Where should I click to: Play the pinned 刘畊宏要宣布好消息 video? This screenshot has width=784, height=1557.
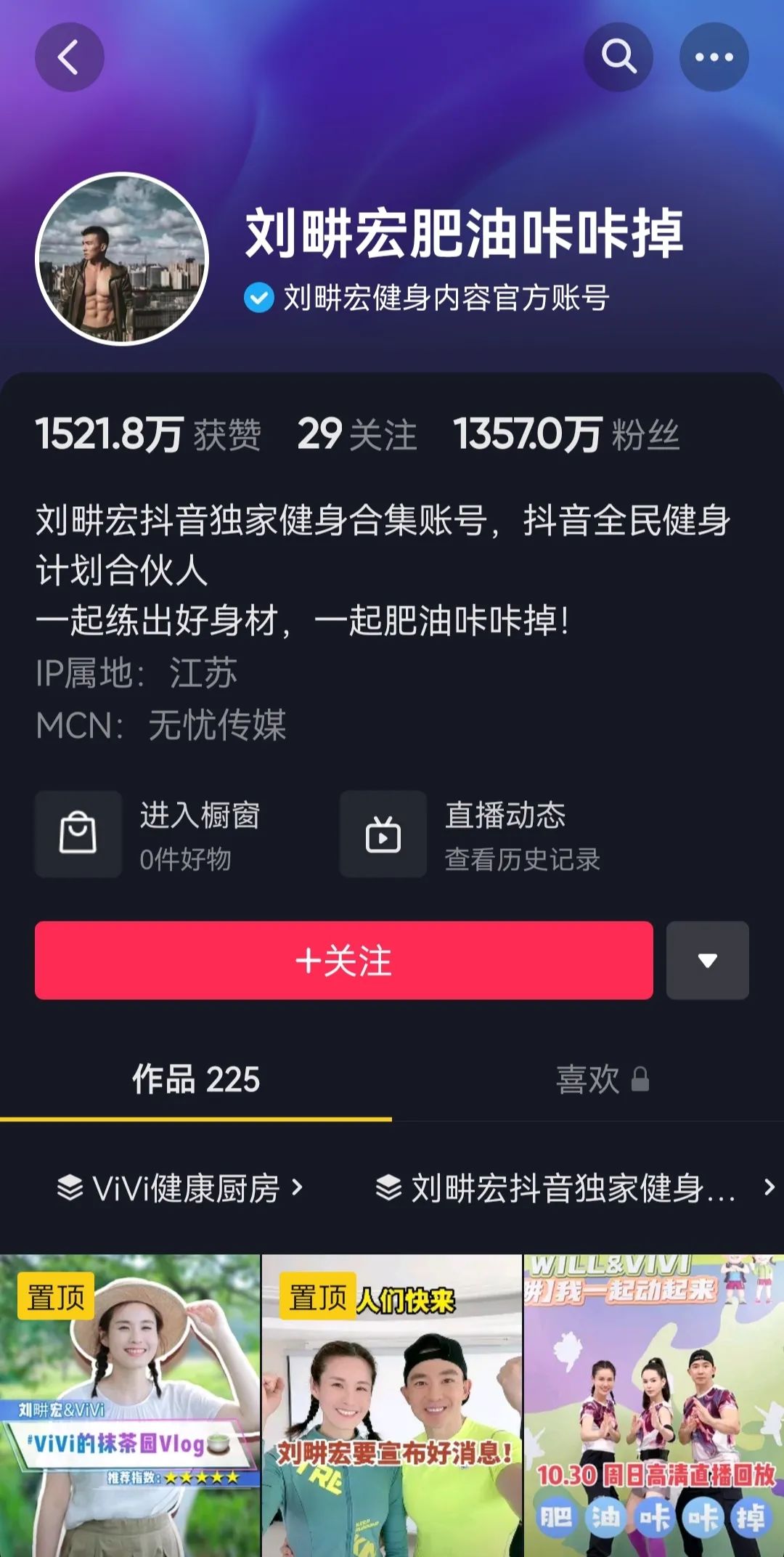392,1405
